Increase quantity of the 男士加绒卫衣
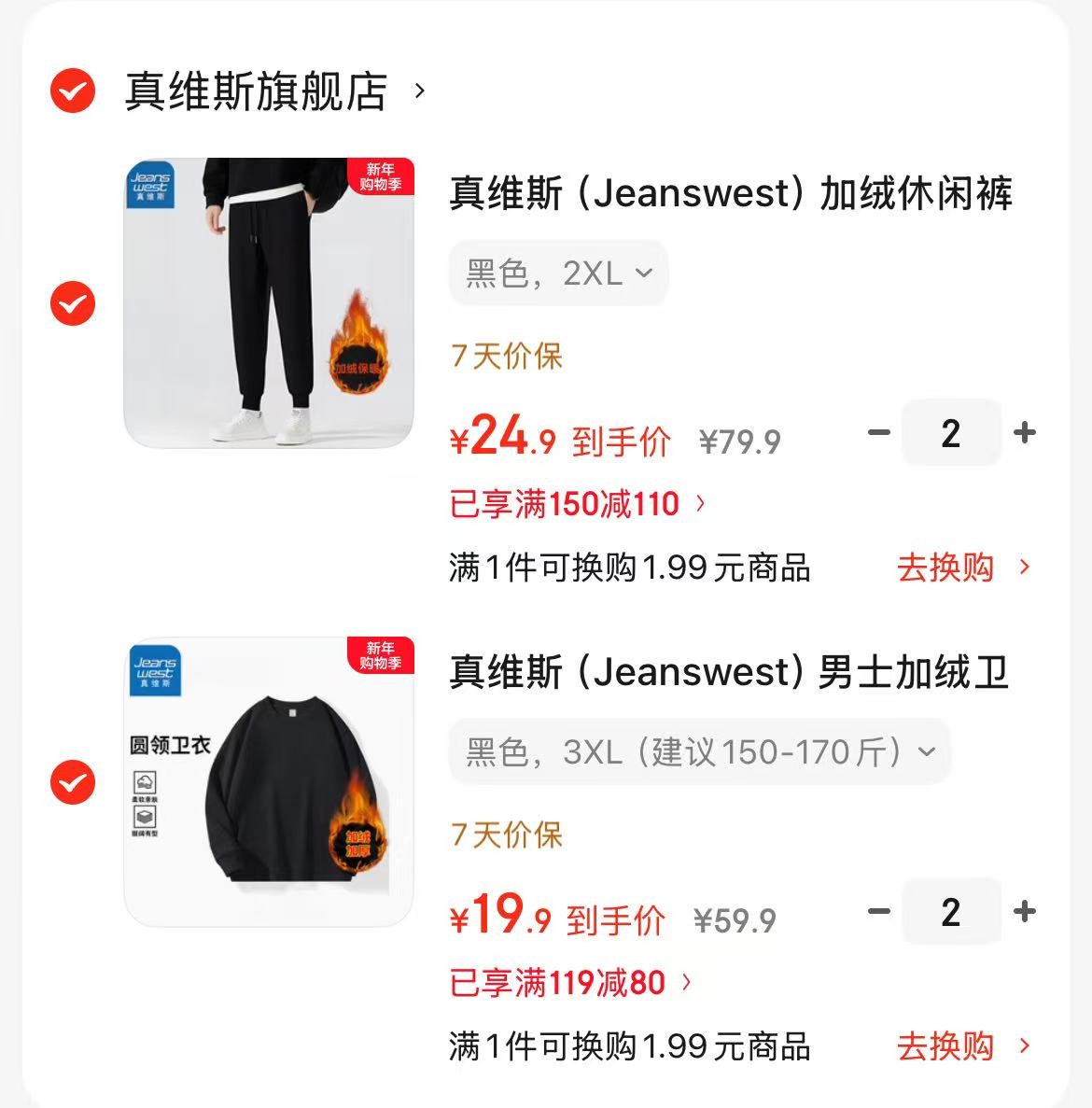 1024,911
